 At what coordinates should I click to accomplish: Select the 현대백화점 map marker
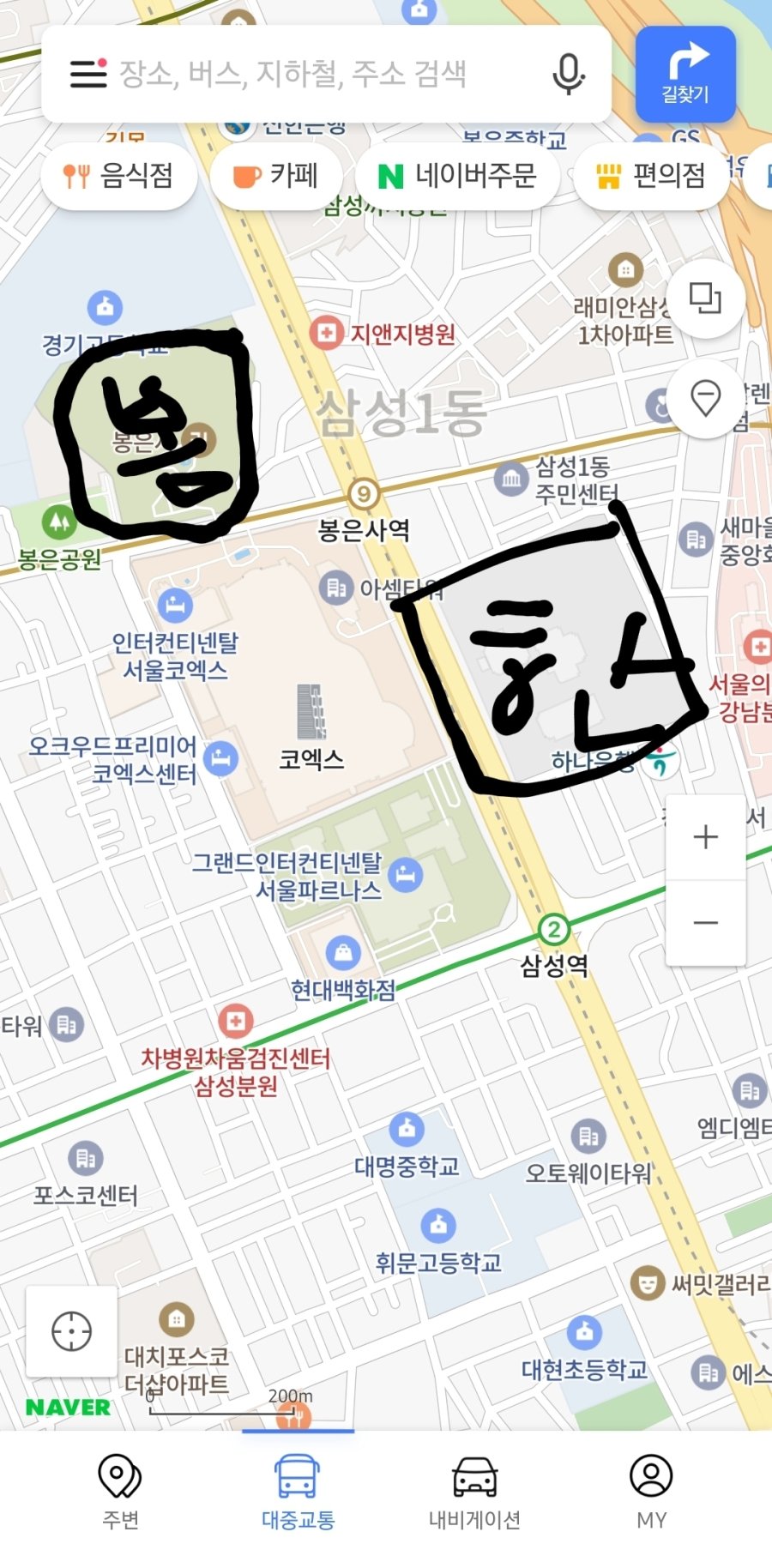(x=343, y=952)
